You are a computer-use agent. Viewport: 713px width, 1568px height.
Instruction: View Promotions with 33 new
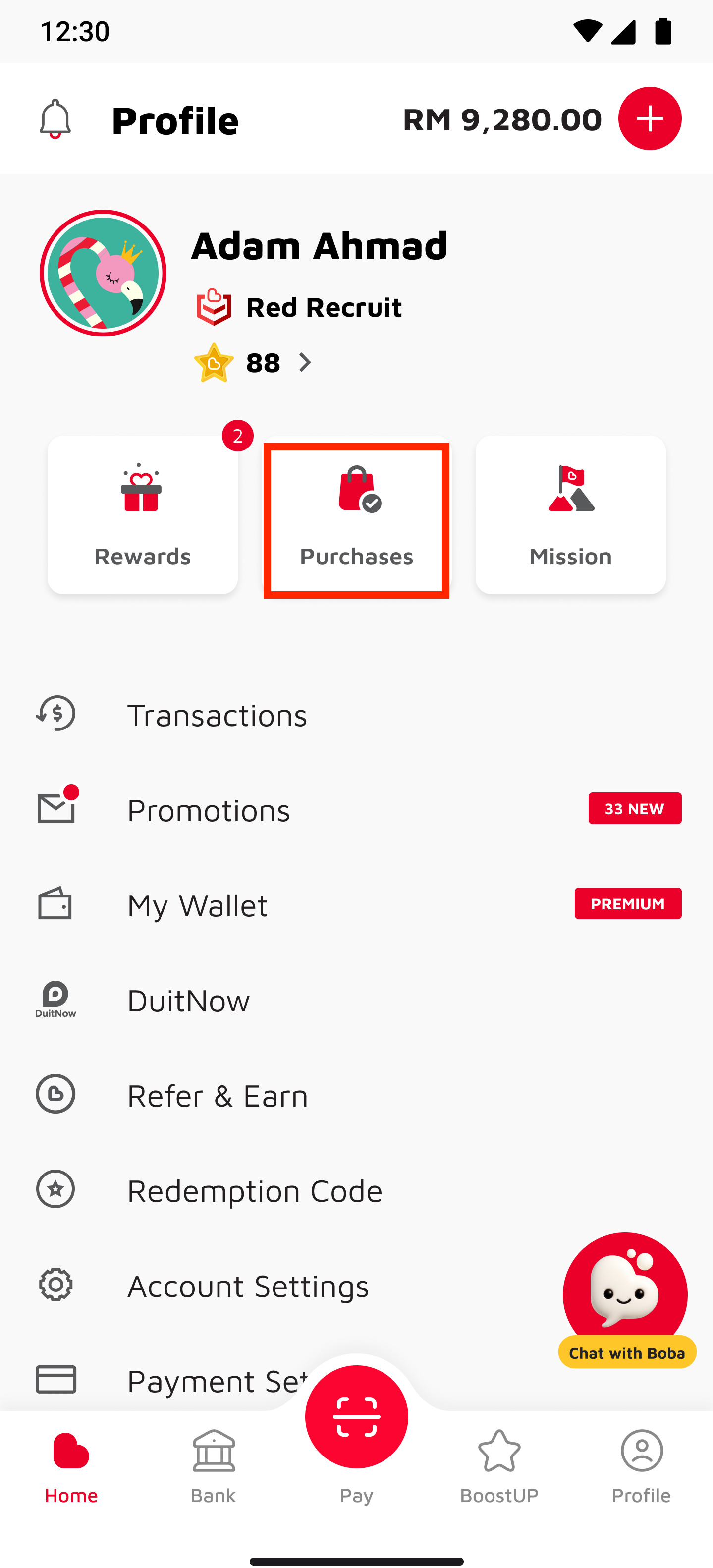pos(357,809)
